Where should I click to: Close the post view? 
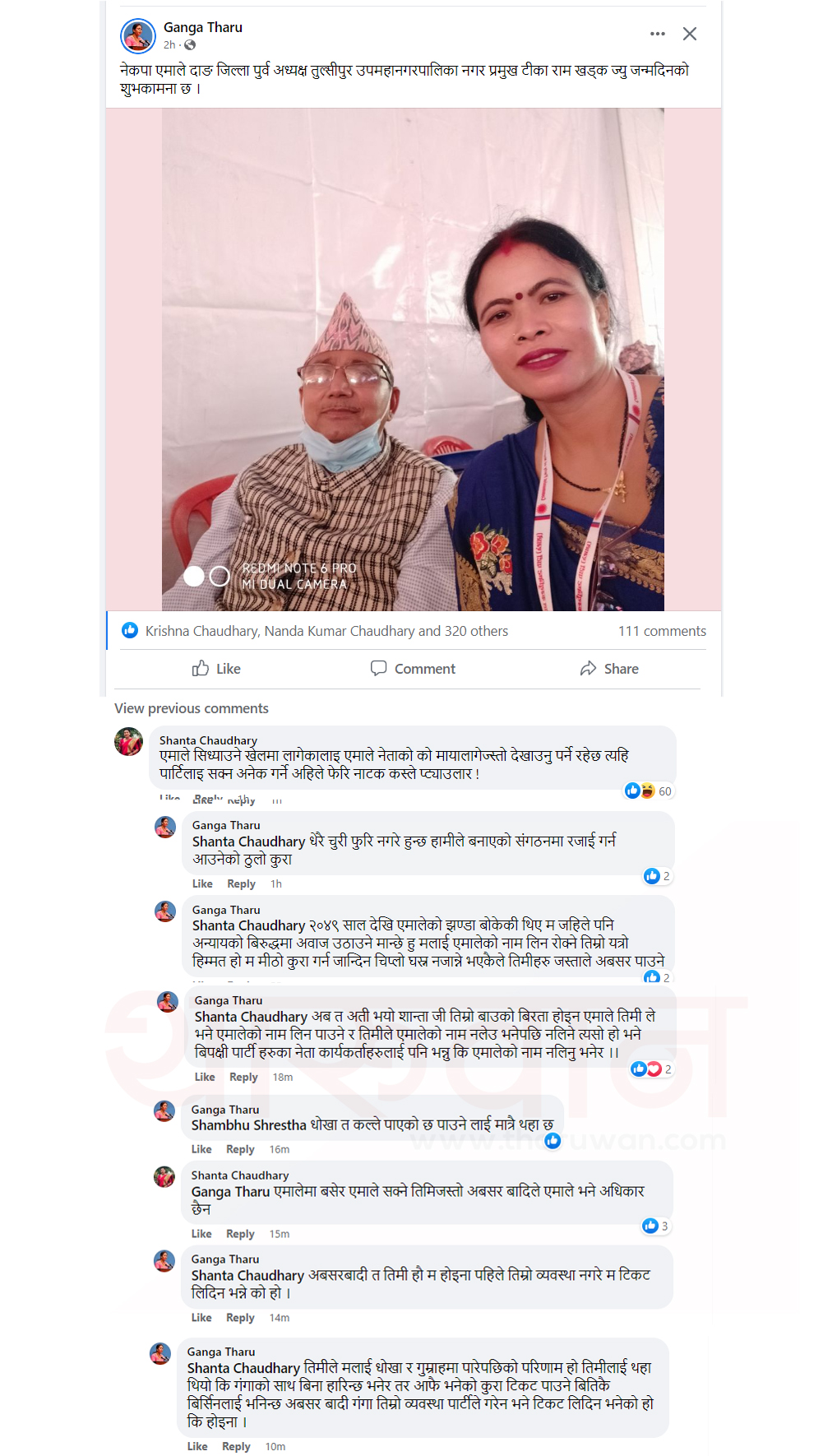[690, 34]
